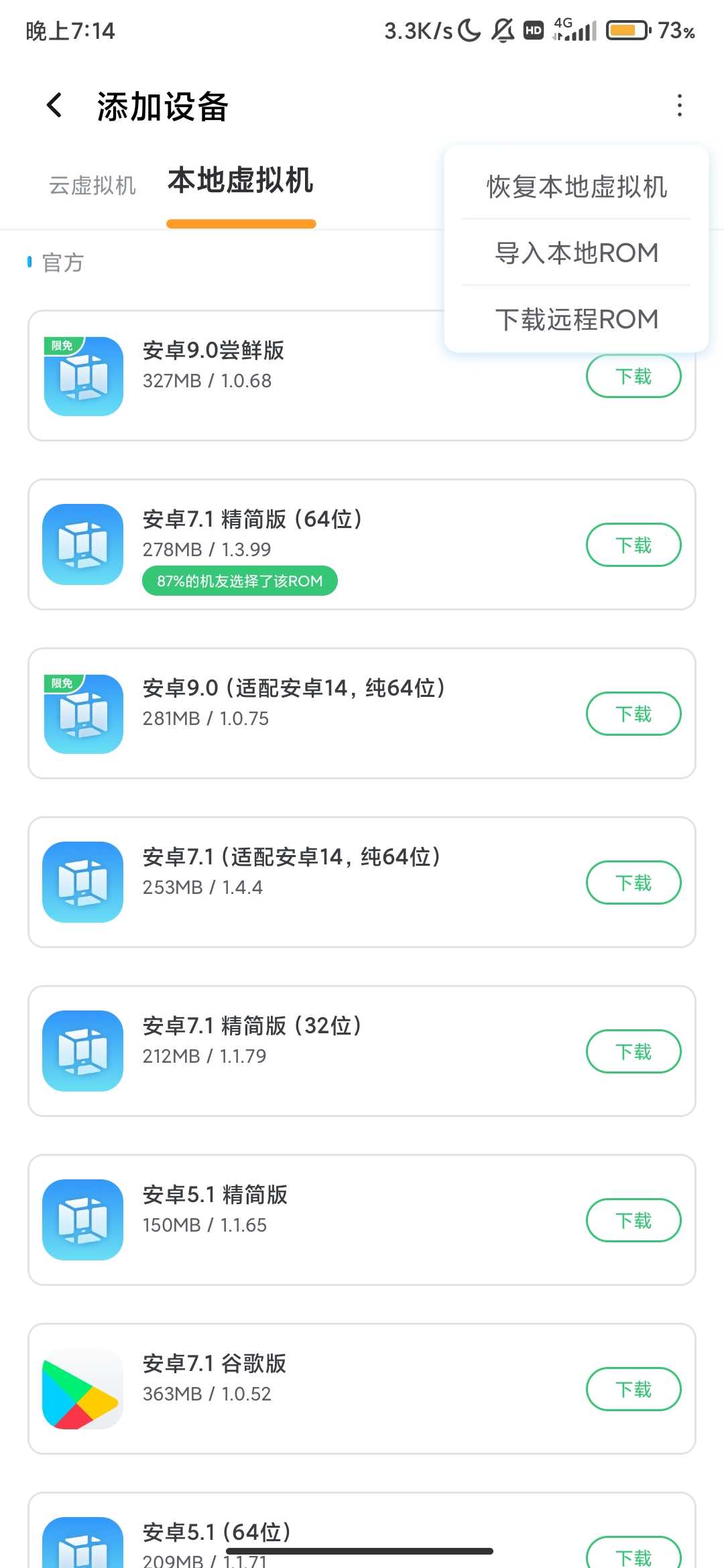The image size is (724, 1568).
Task: Choose 恢复本地虚拟机 from the menu
Action: click(x=577, y=186)
